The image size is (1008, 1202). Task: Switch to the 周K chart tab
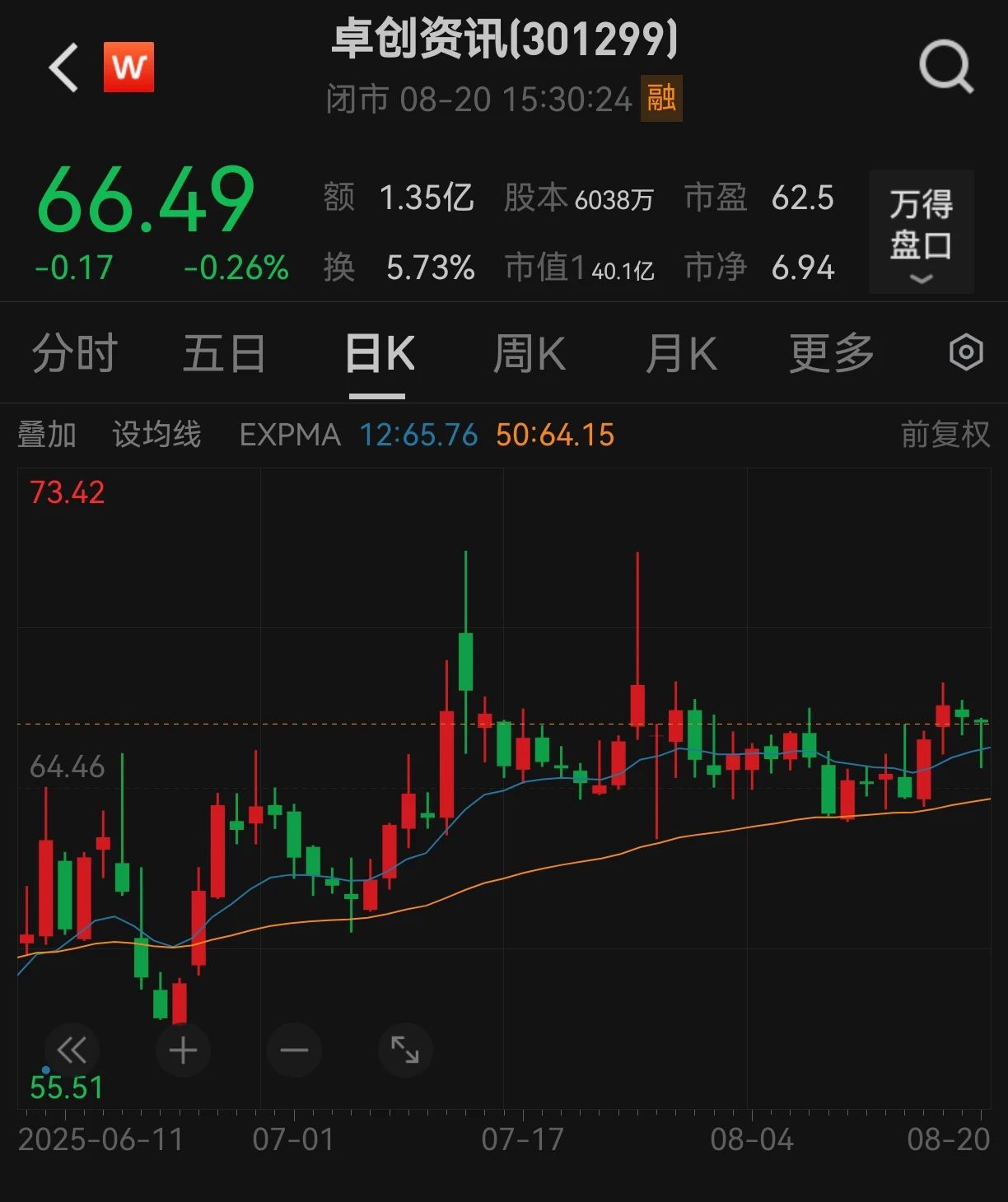[529, 354]
